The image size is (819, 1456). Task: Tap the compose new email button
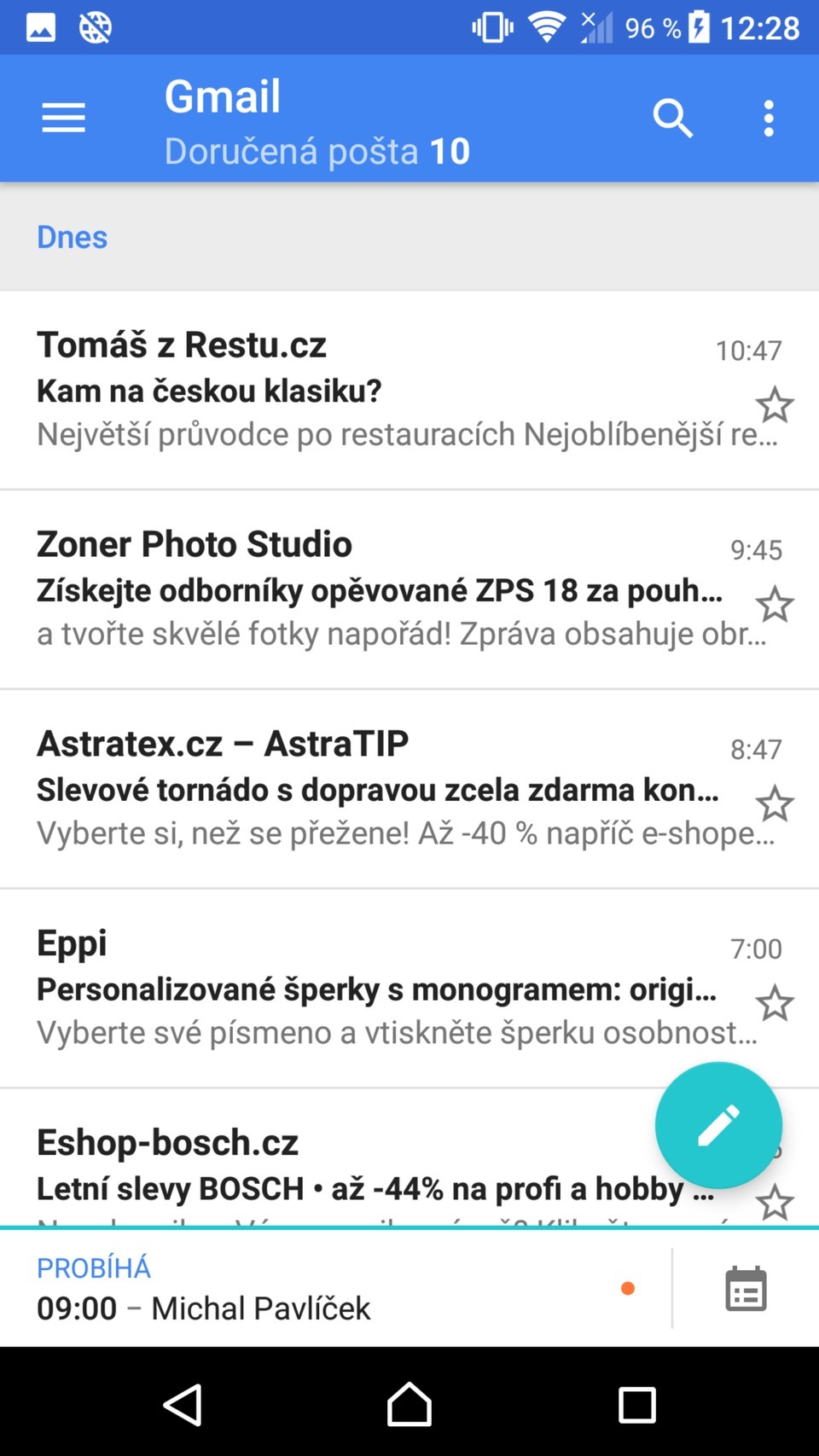(x=717, y=1125)
